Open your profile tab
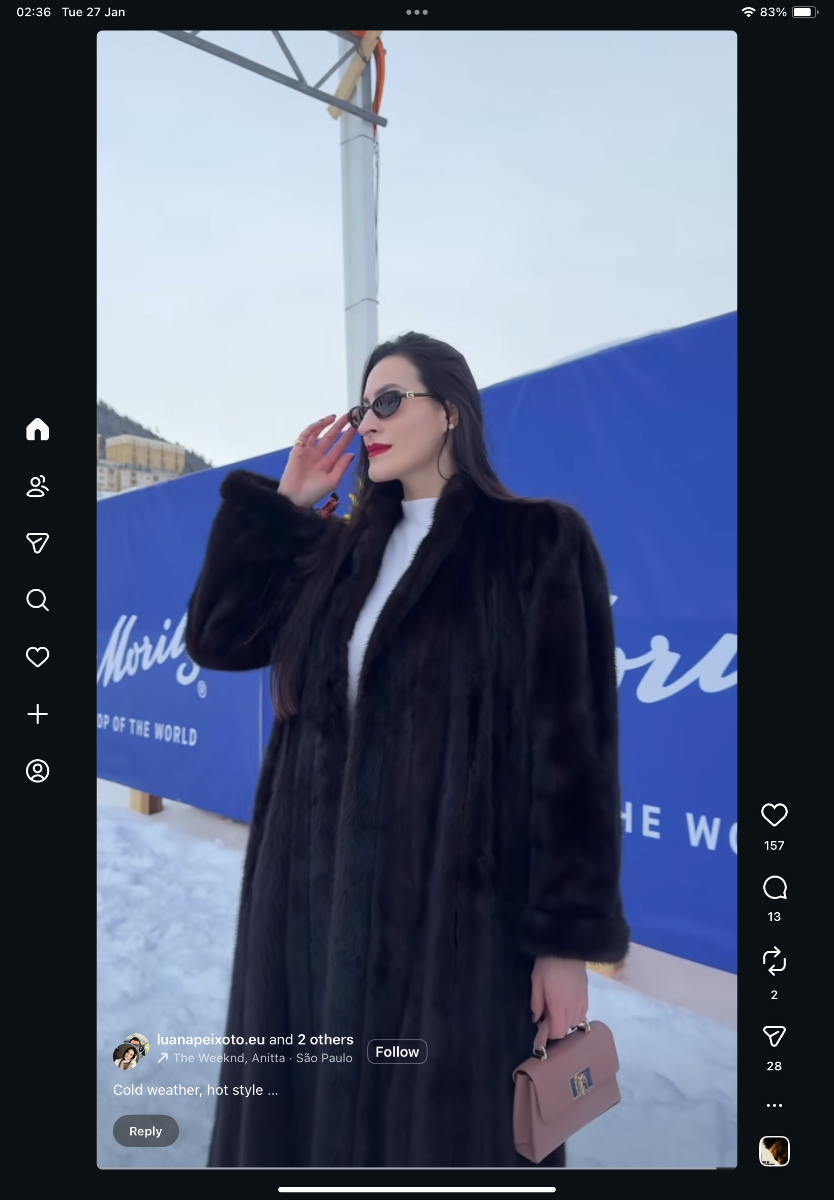This screenshot has width=834, height=1200. coord(37,771)
